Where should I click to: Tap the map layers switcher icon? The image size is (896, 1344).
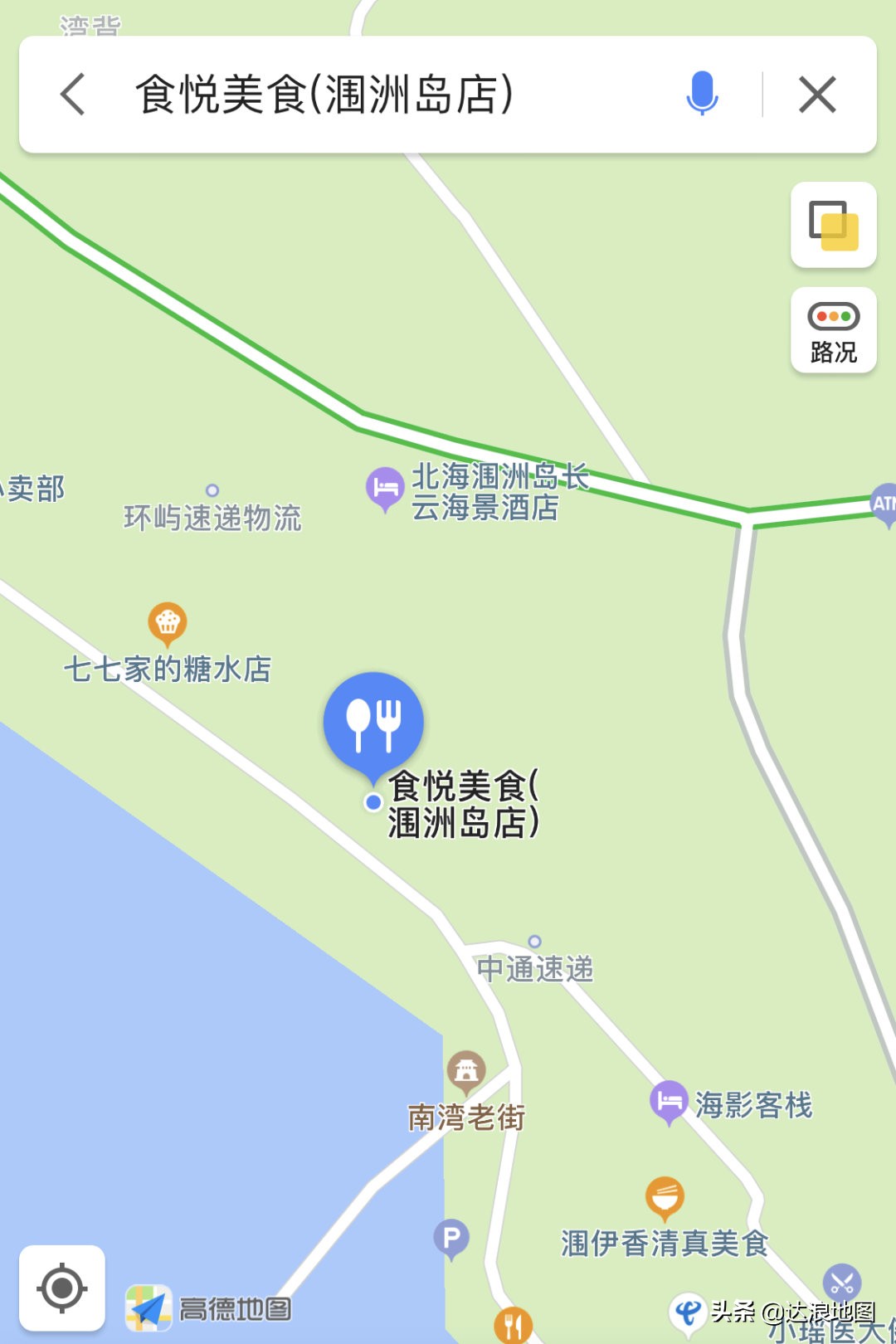tap(832, 226)
